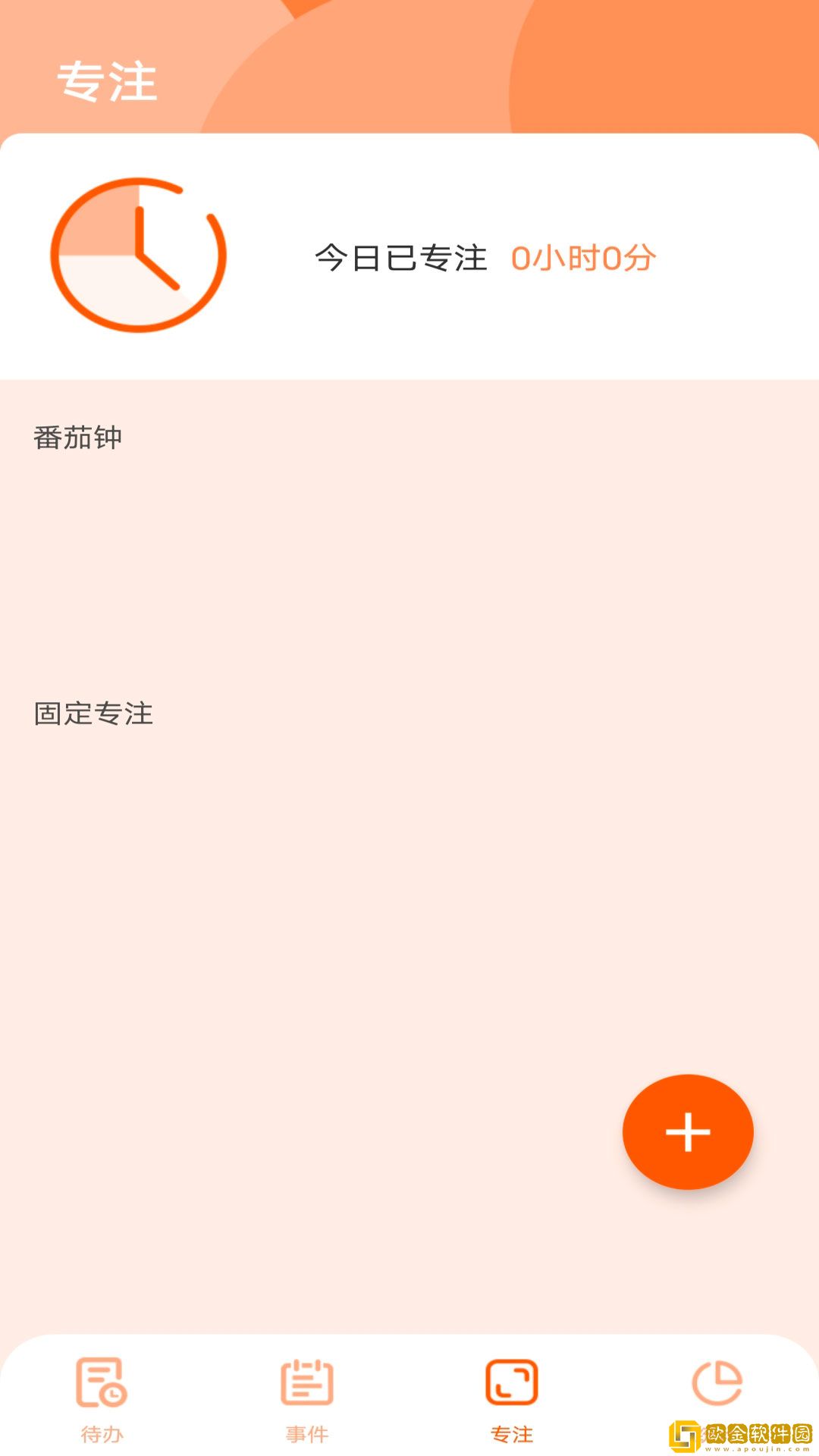The width and height of the screenshot is (819, 1456).
Task: Select the 专注 tab
Action: [512, 1398]
